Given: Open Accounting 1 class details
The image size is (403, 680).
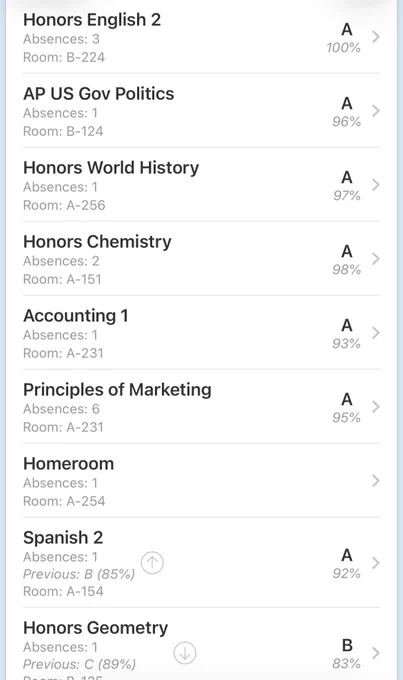Looking at the screenshot, I should click(201, 333).
